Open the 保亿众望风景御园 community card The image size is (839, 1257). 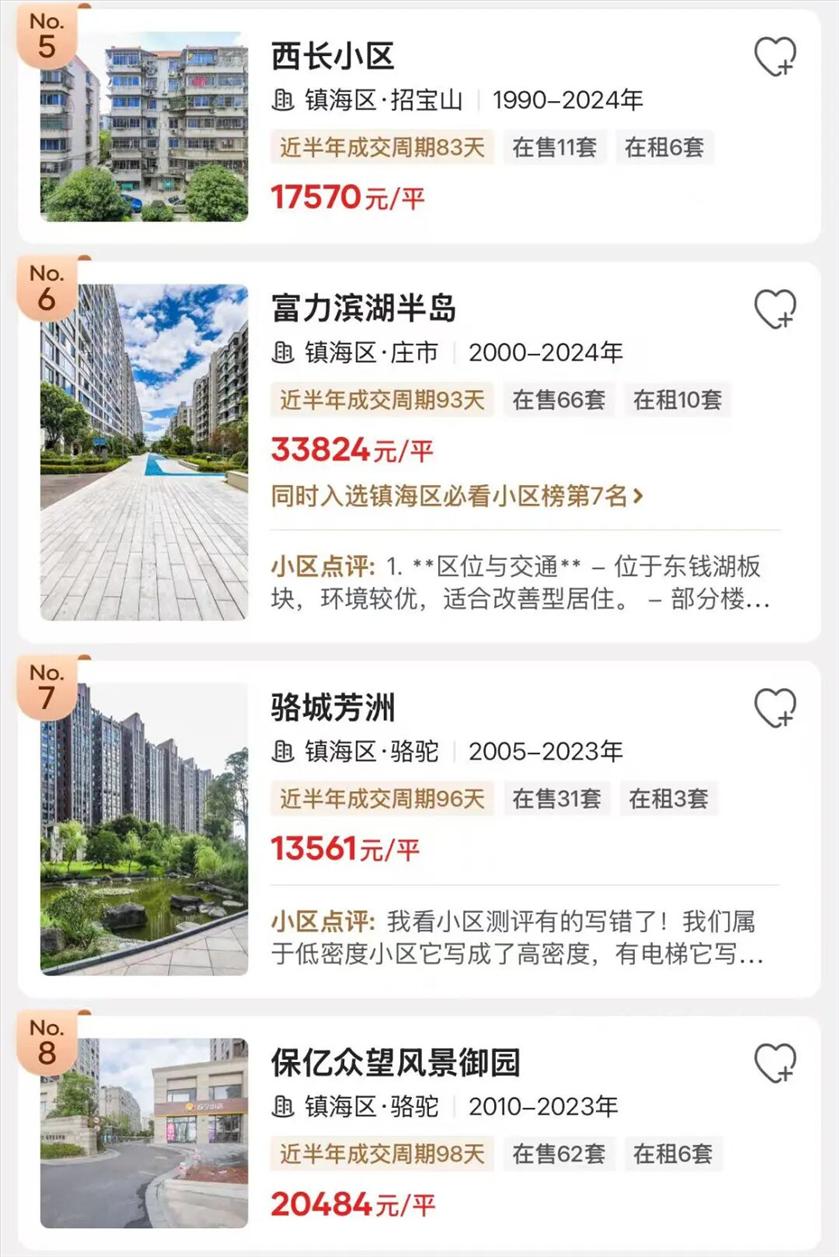[395, 1063]
